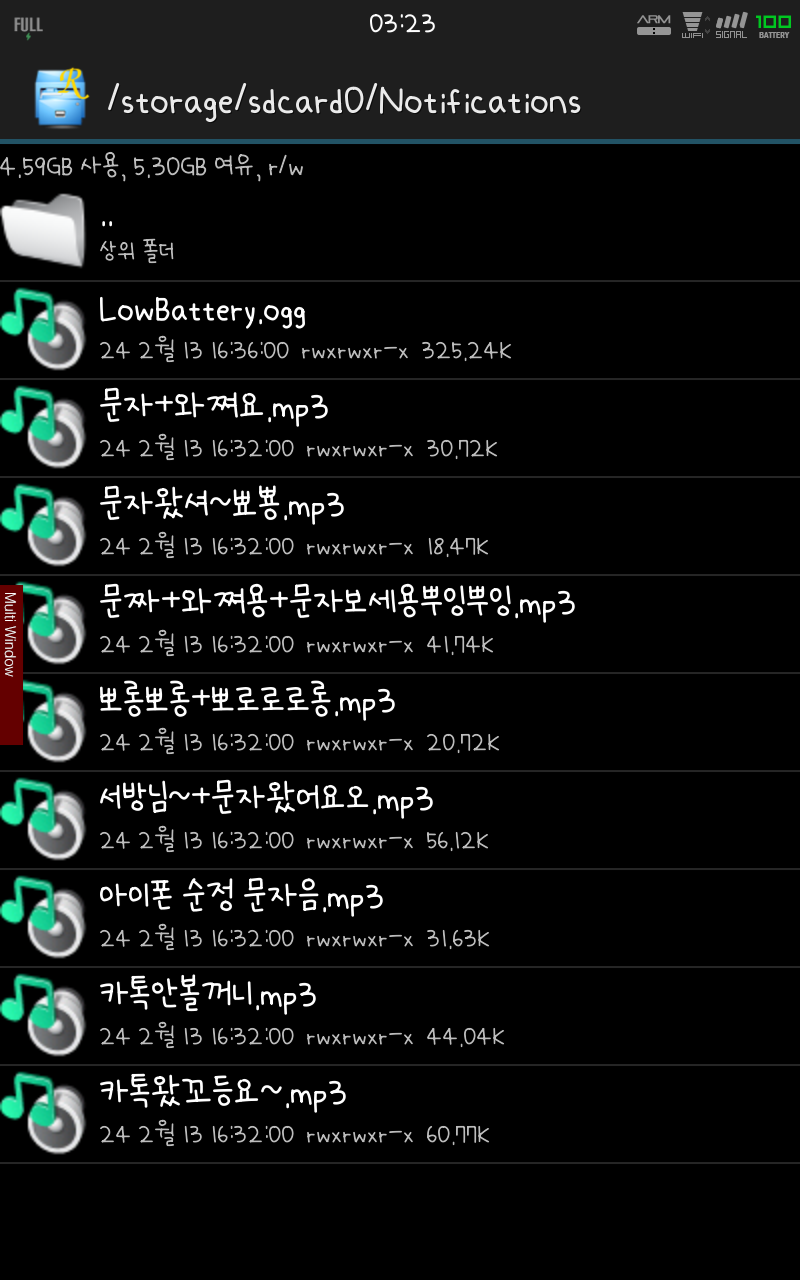
Task: Open 카톡왔꼬등요~.mp3
Action: click(400, 1114)
